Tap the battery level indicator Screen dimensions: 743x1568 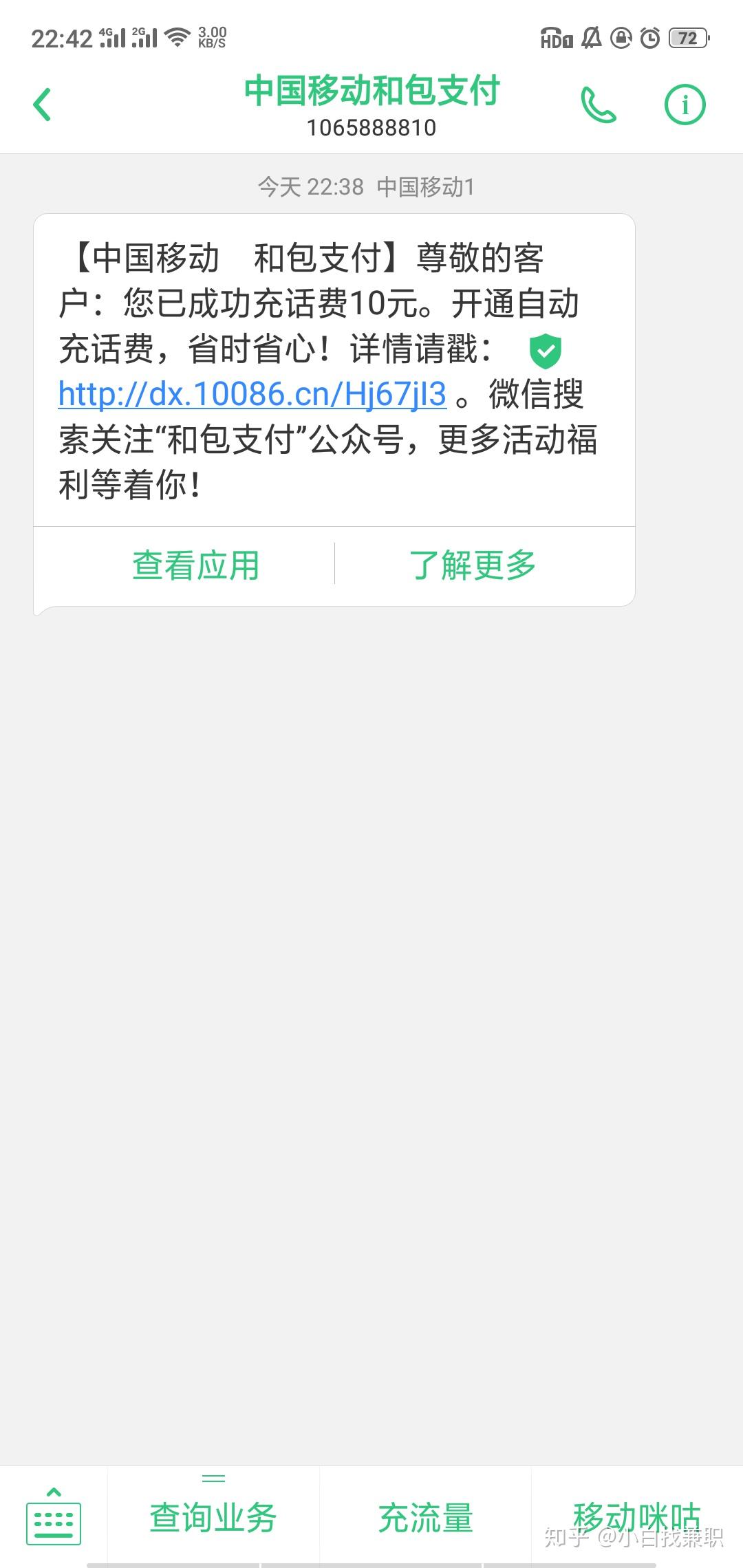tap(687, 39)
